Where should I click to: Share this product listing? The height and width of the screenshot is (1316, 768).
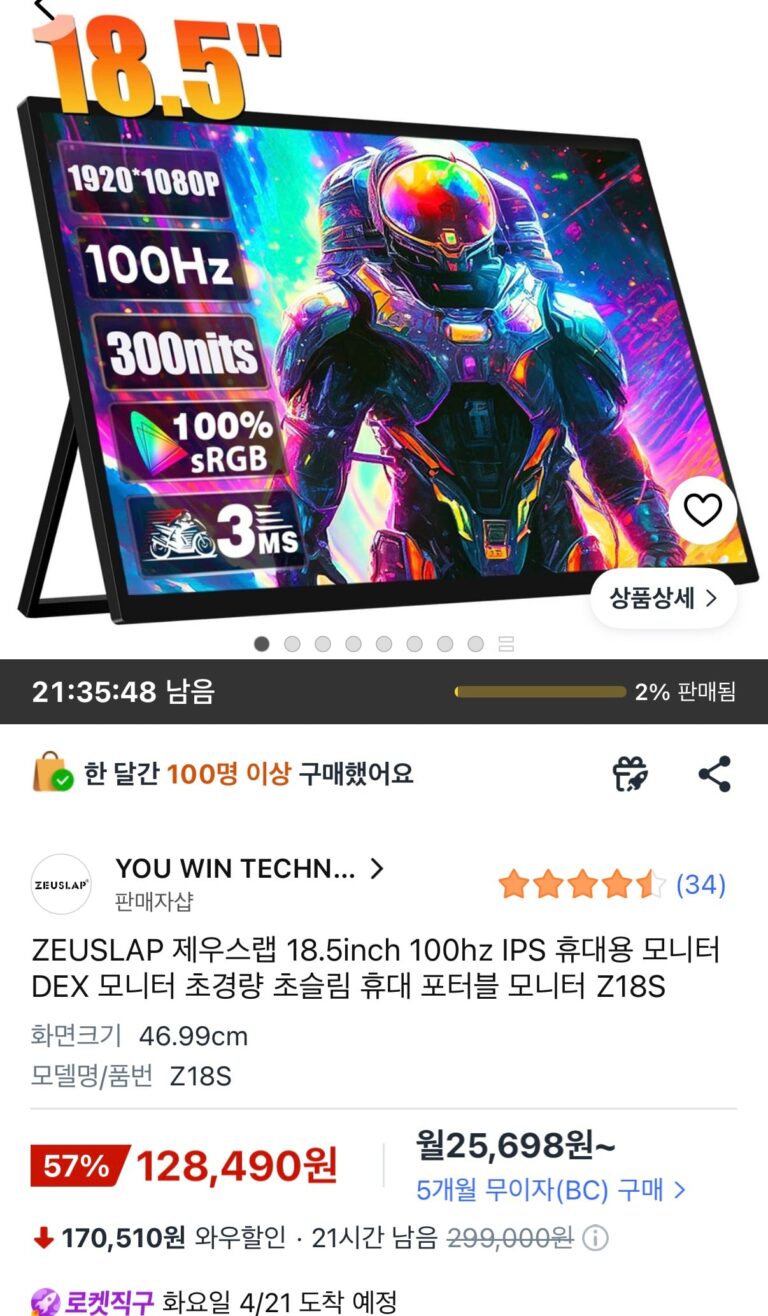[x=714, y=774]
